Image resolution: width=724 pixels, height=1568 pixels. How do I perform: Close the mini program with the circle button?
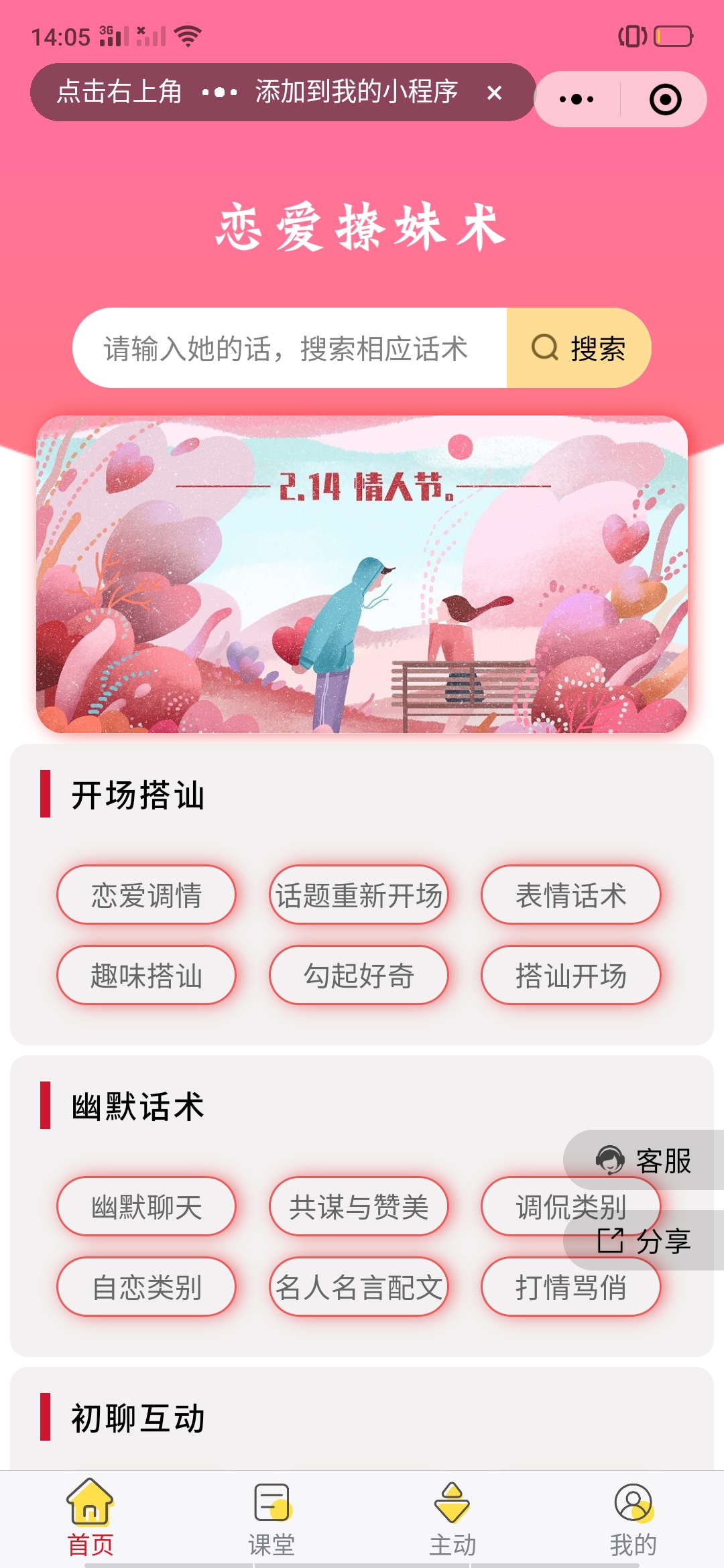click(665, 99)
